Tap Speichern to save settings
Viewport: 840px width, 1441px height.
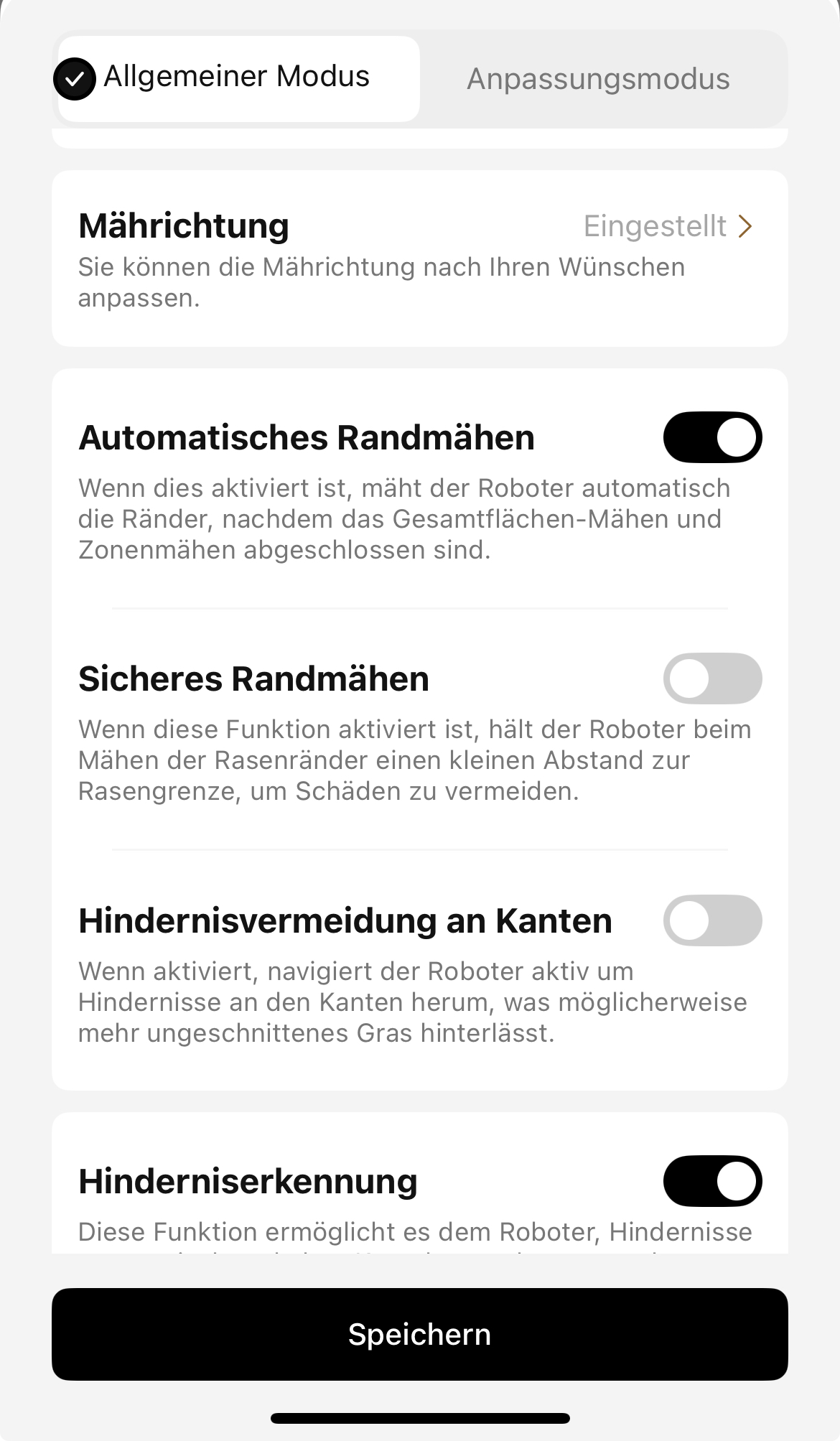(x=420, y=1334)
